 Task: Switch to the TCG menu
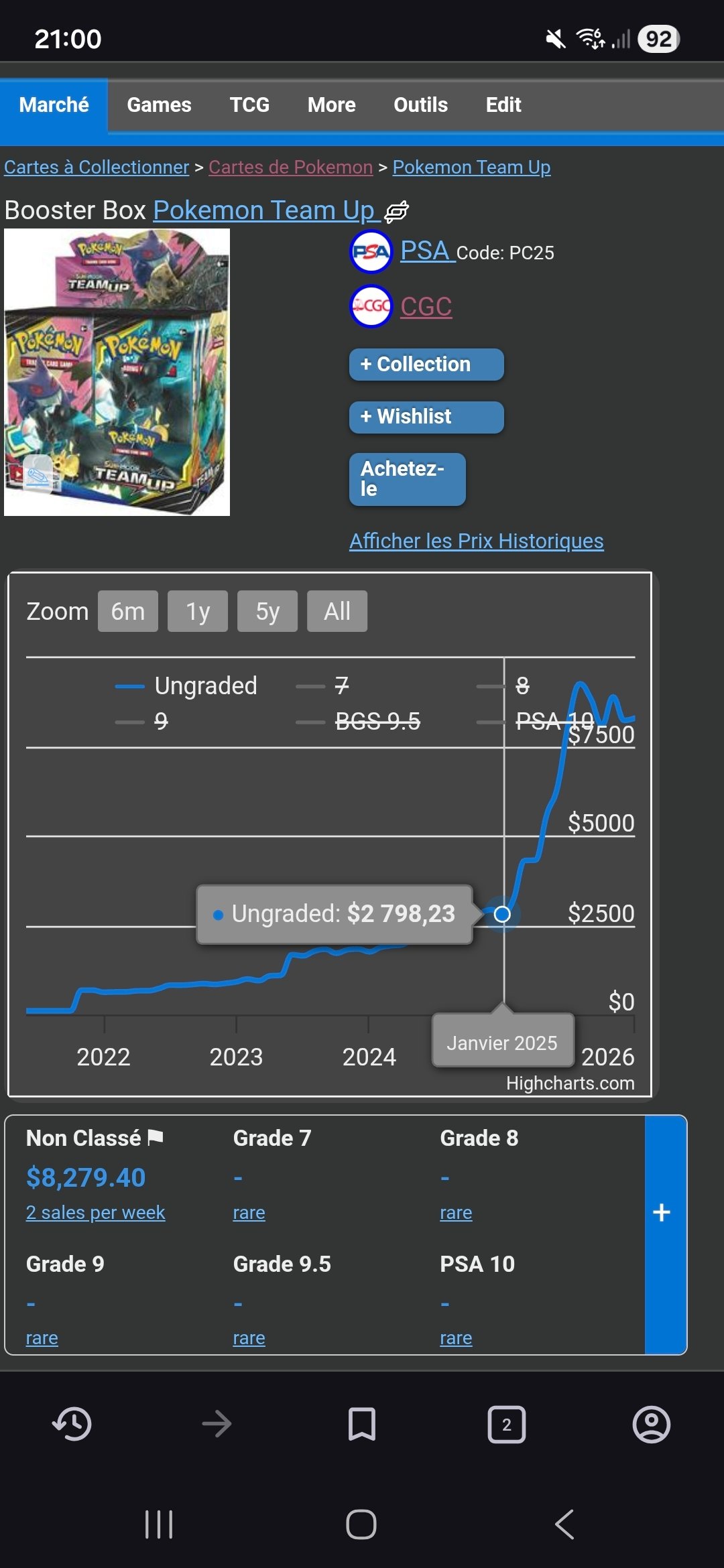pos(249,105)
